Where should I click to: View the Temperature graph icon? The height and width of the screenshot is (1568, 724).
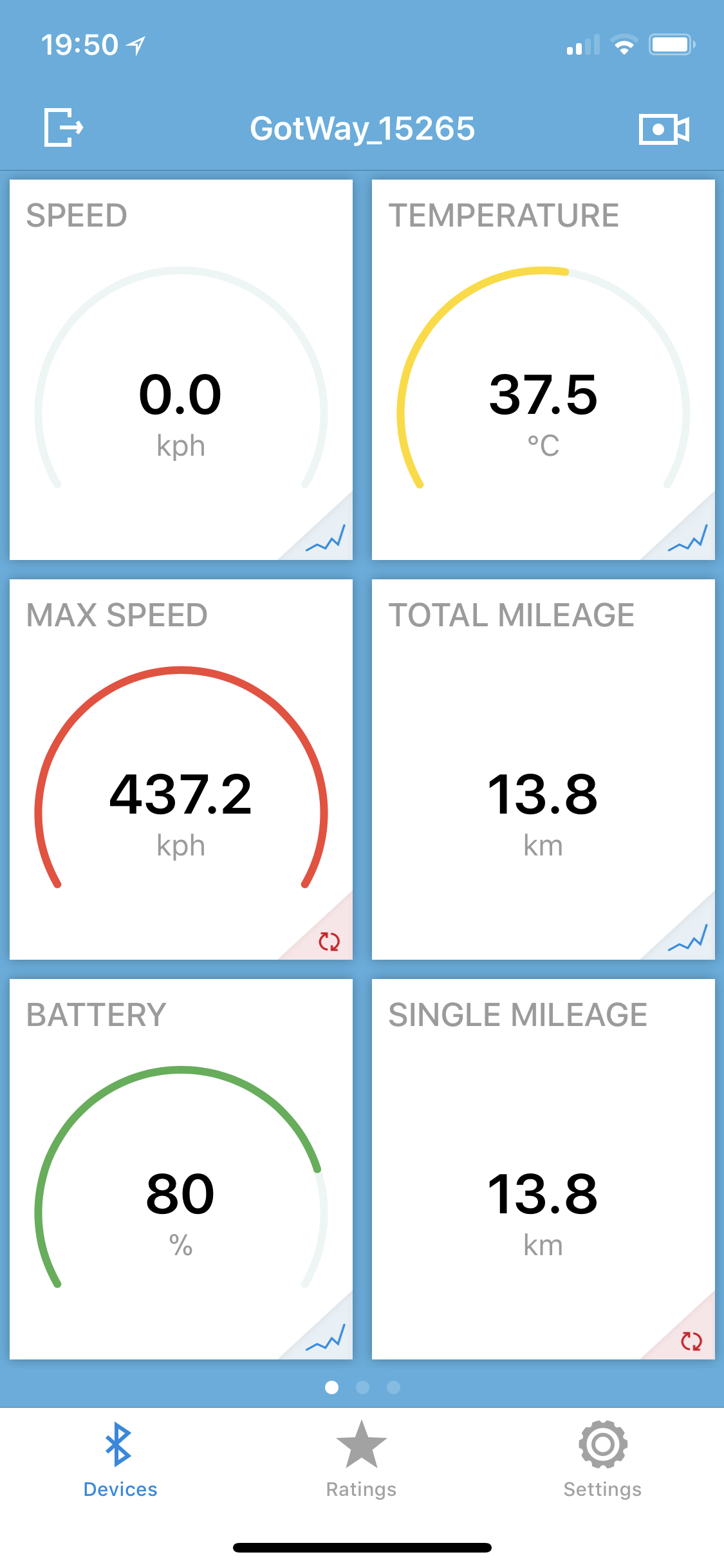(x=688, y=538)
